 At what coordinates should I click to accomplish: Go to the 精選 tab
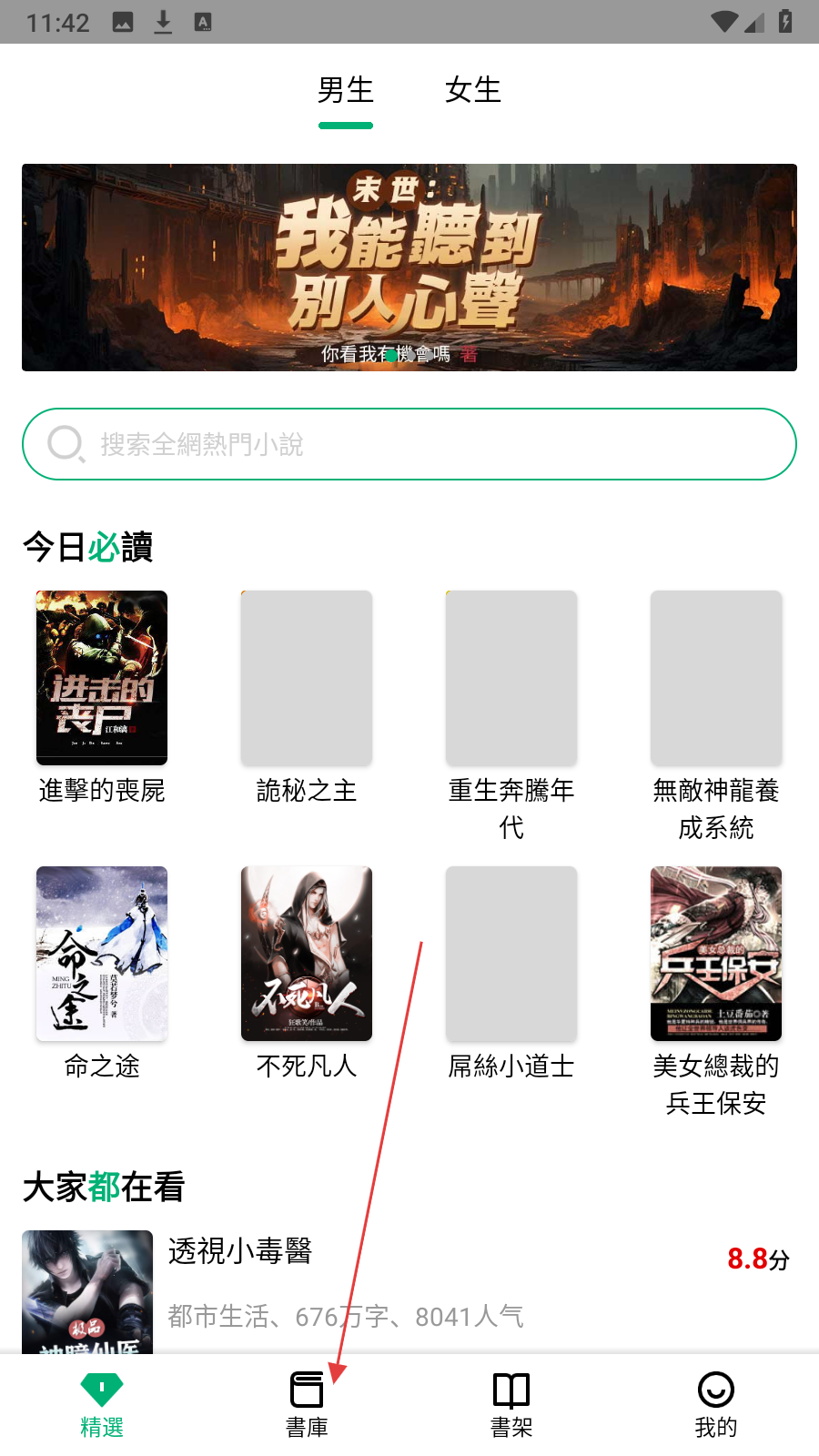[x=102, y=1404]
